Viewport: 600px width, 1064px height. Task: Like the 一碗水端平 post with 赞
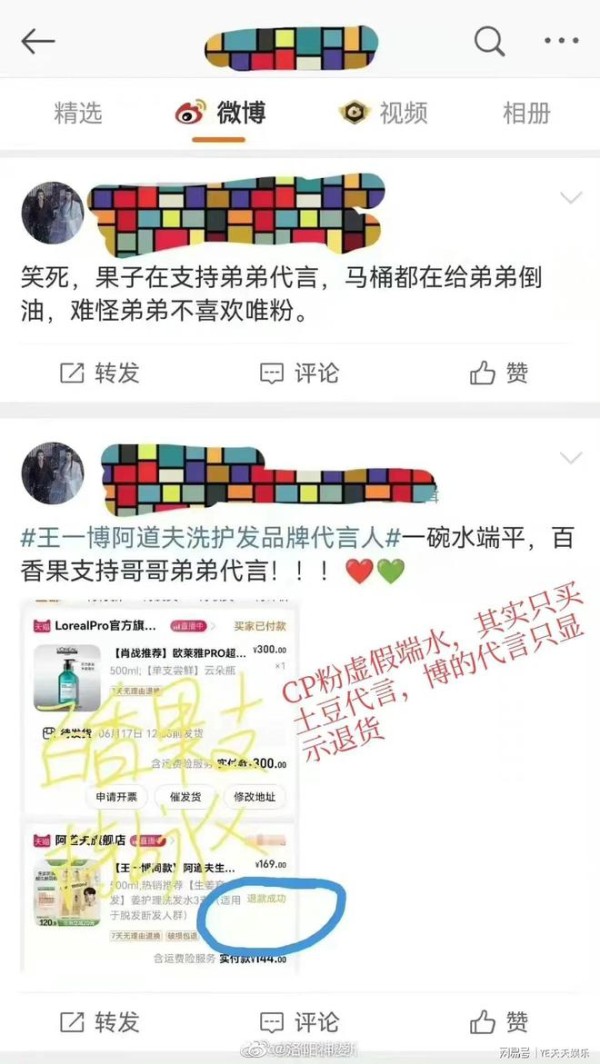click(499, 1021)
